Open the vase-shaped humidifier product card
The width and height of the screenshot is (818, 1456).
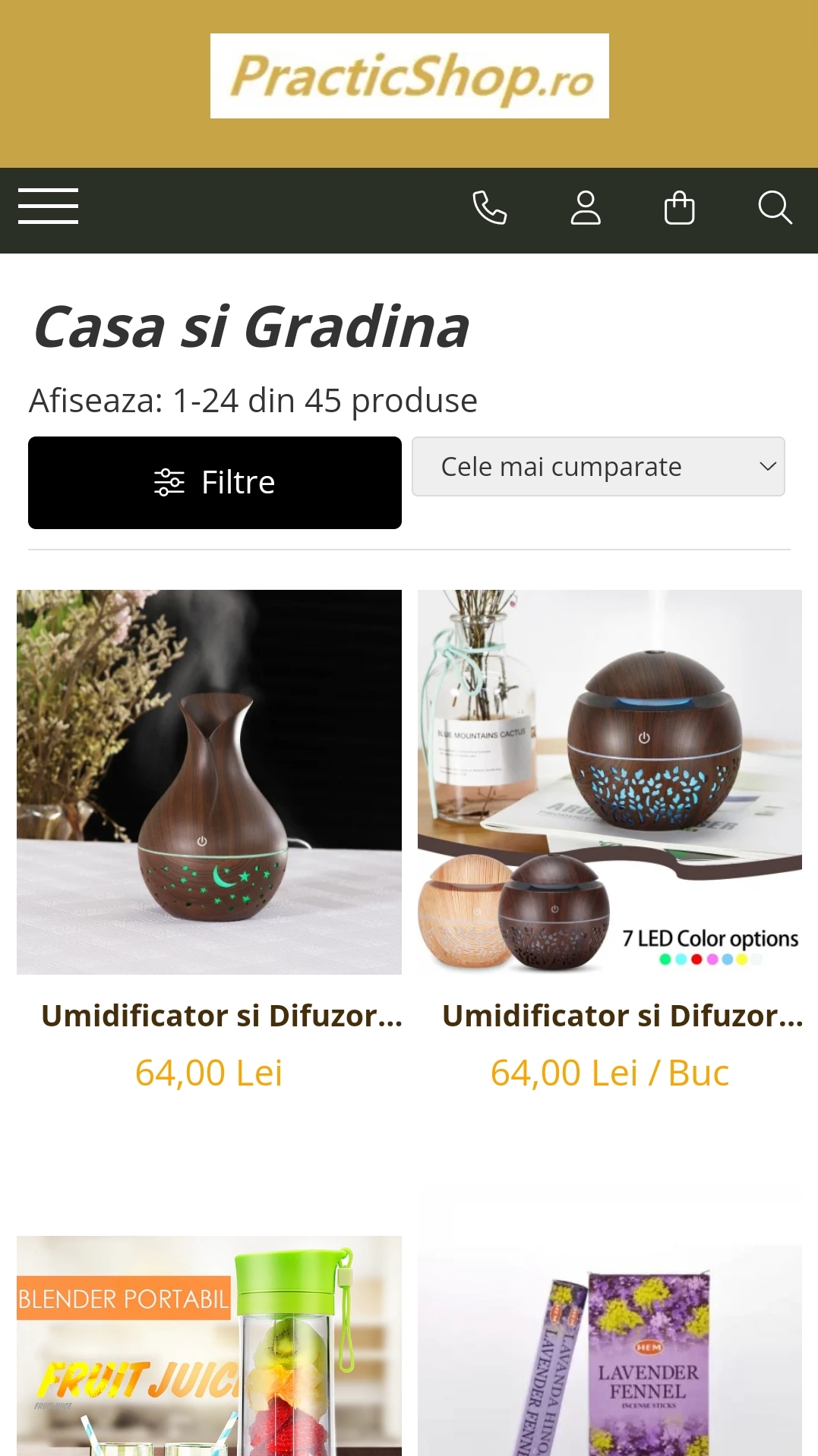pyautogui.click(x=209, y=782)
